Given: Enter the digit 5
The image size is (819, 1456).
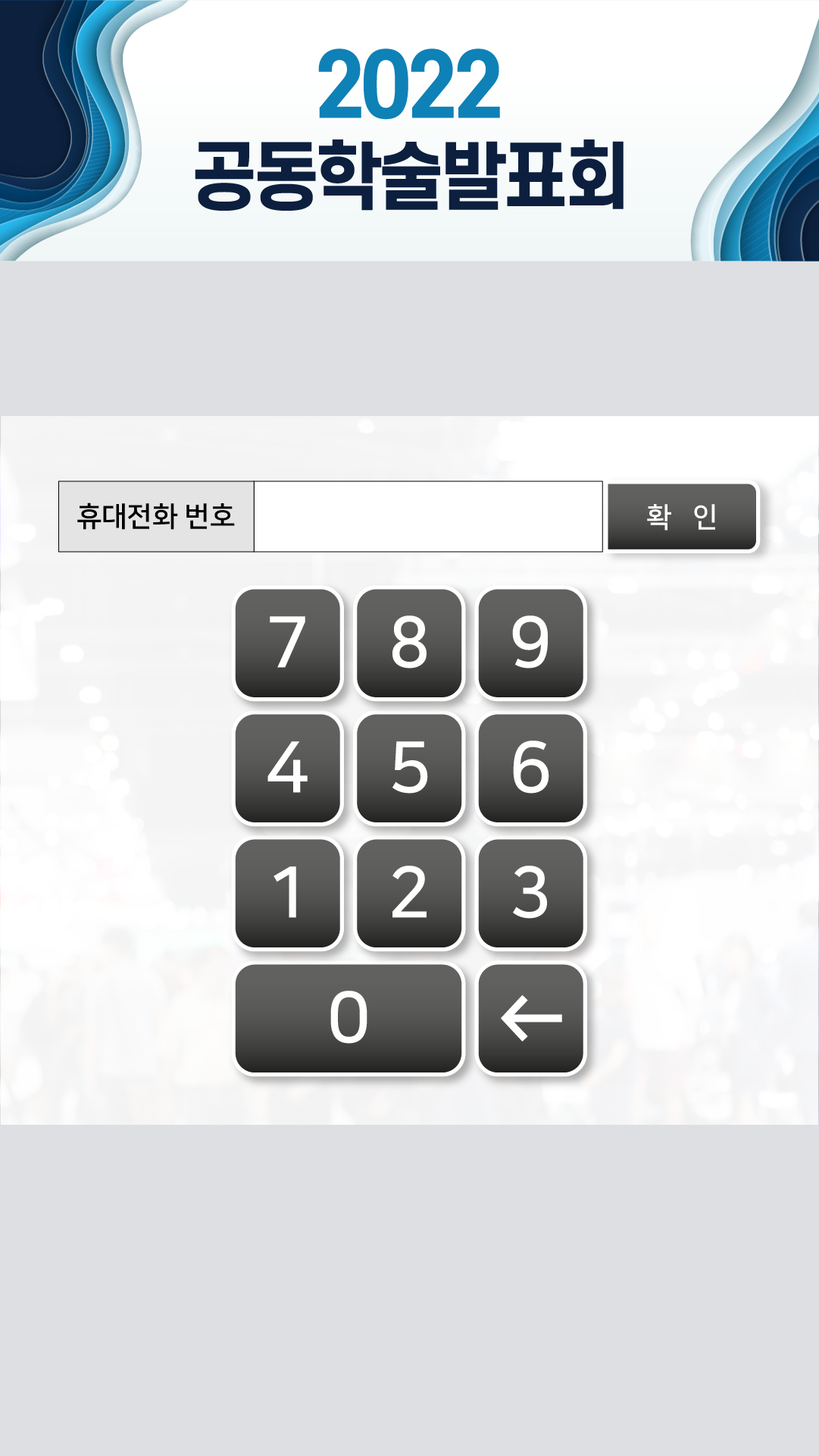Looking at the screenshot, I should tap(409, 768).
